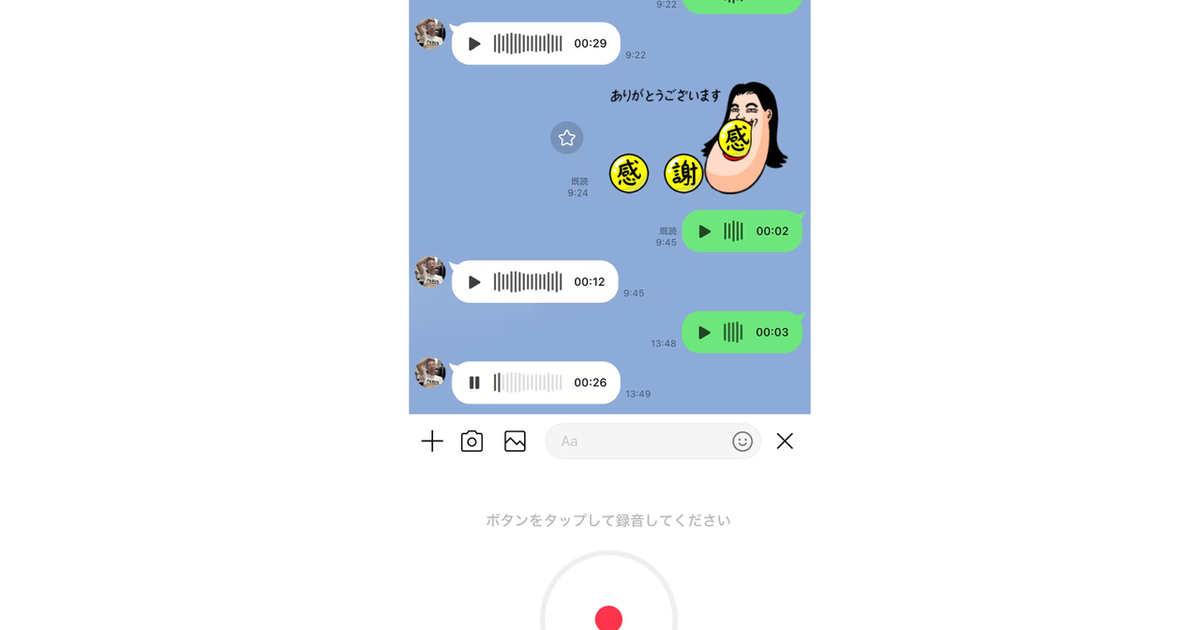This screenshot has height=630, width=1200.
Task: Start recording with the red record button
Action: [x=609, y=617]
